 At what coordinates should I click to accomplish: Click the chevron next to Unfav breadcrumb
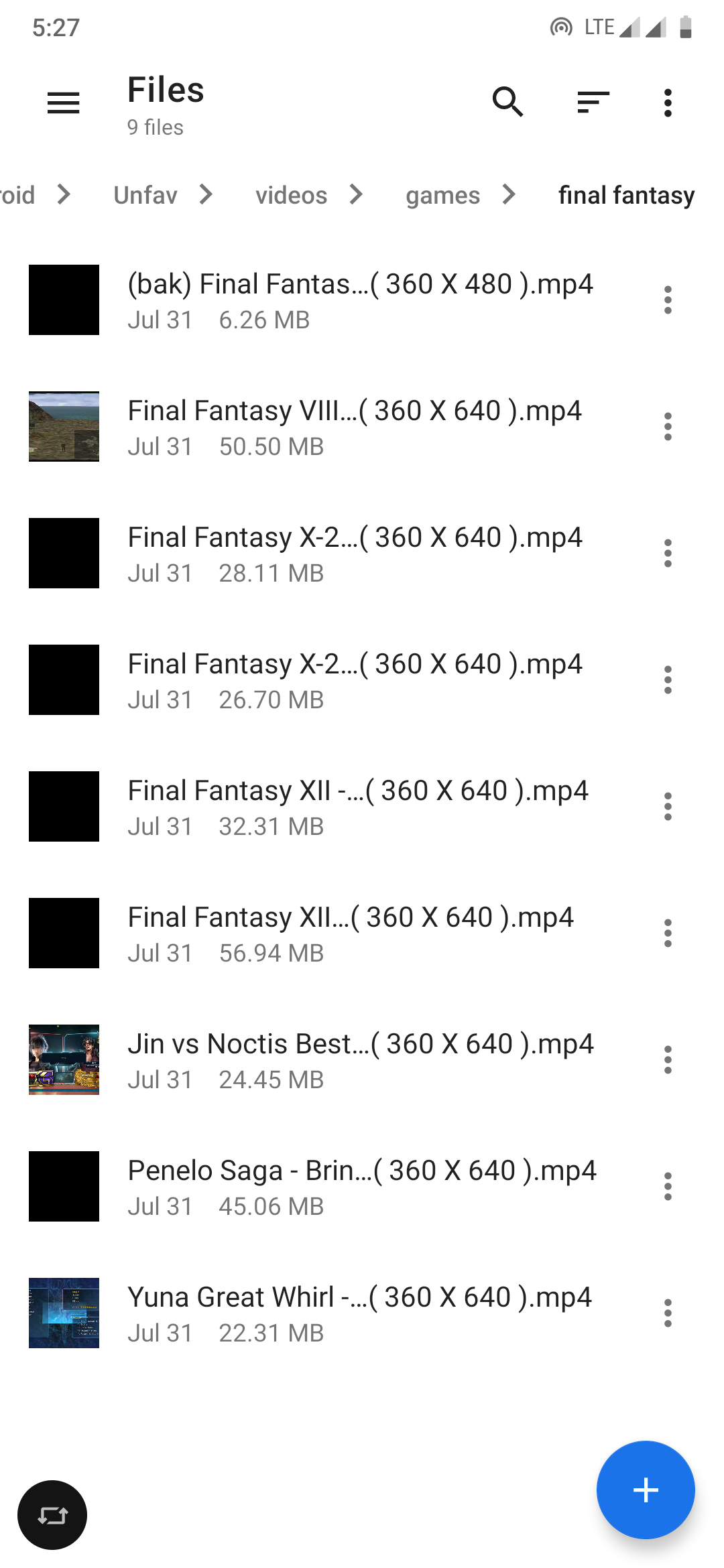coord(206,195)
